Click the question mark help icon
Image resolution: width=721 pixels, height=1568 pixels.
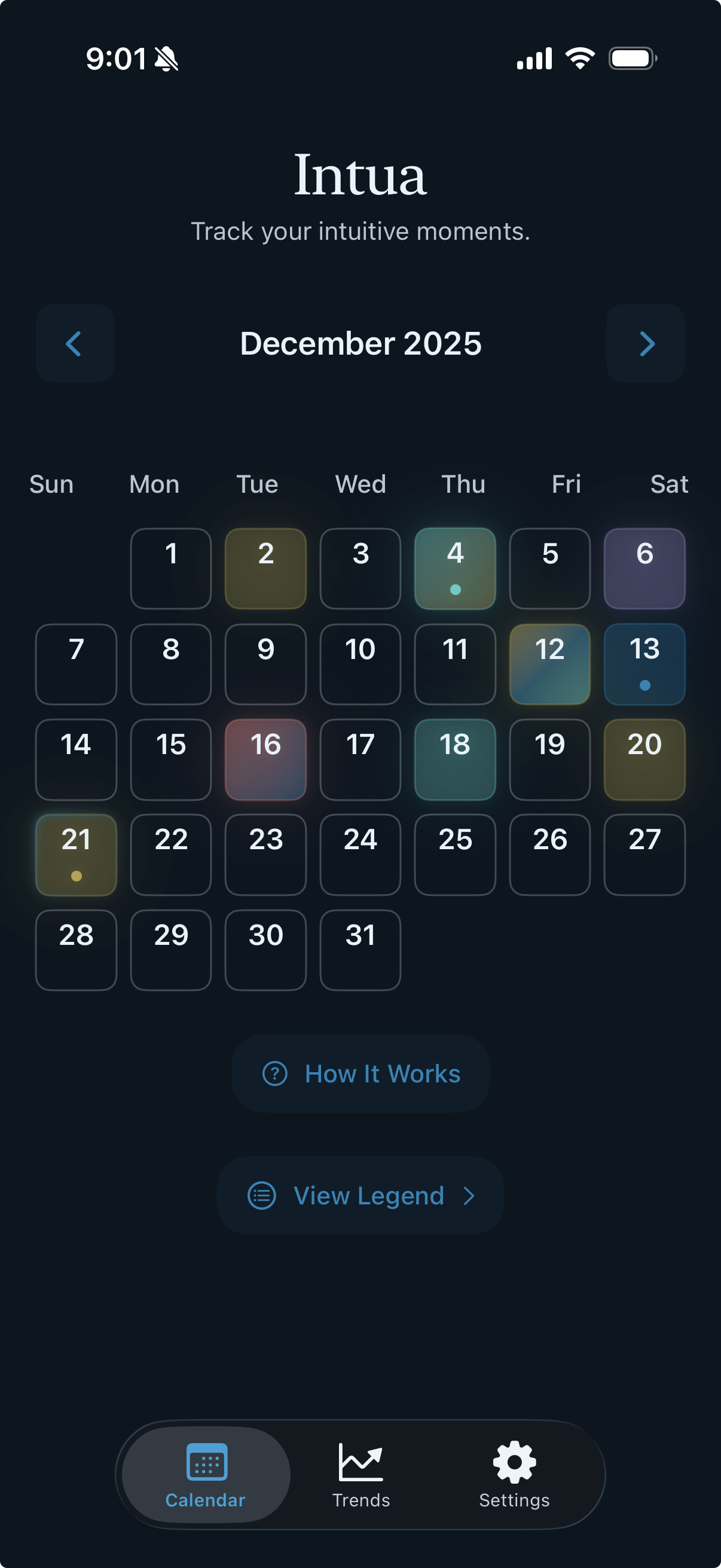276,1073
